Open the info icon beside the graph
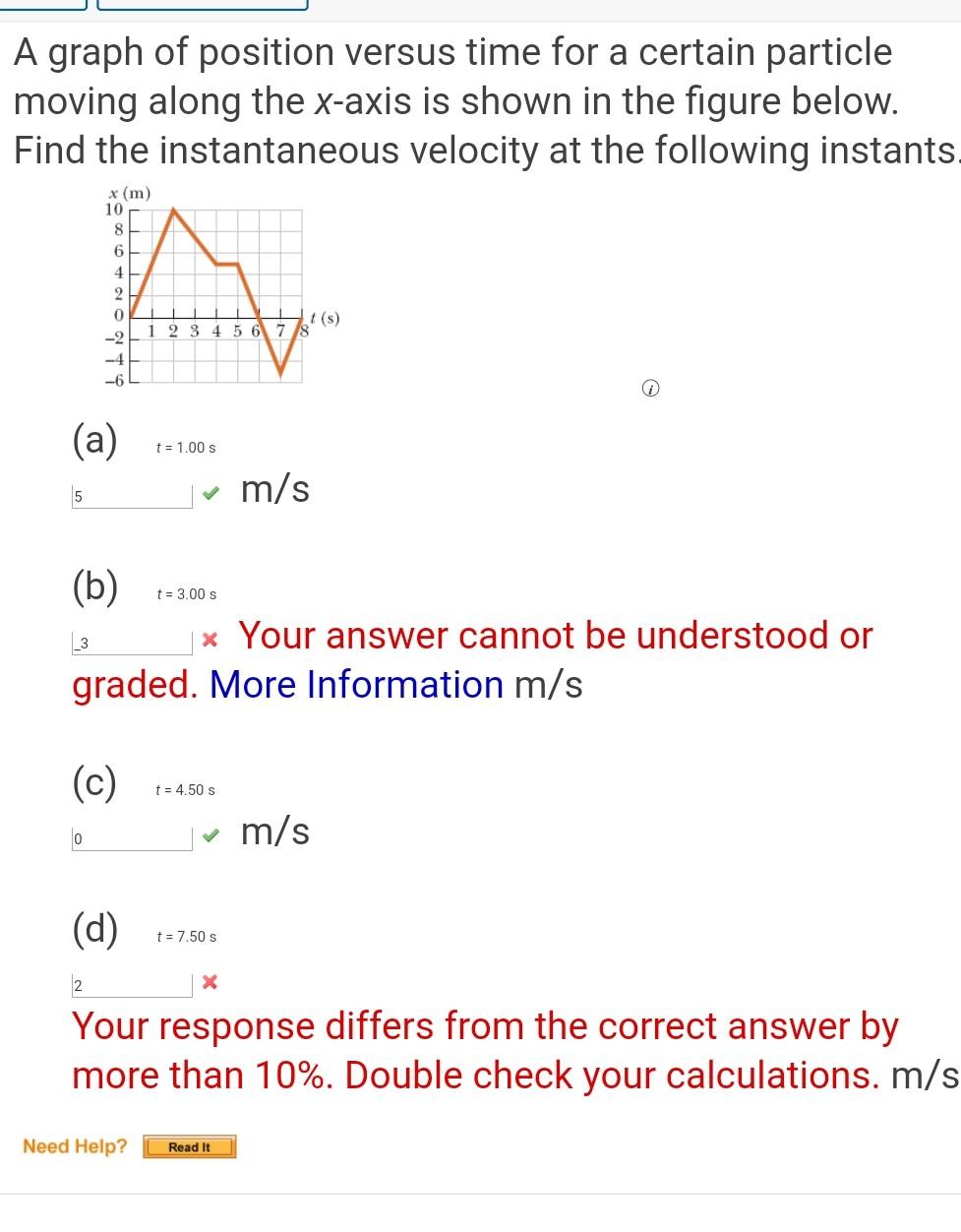This screenshot has width=961, height=1232. (x=649, y=389)
